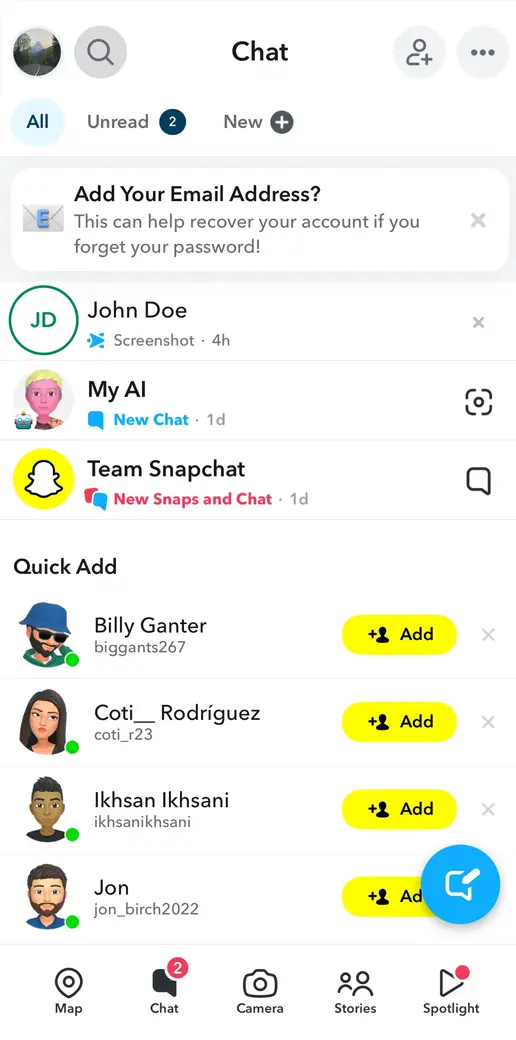
Task: Switch to the Unread filter
Action: point(136,122)
